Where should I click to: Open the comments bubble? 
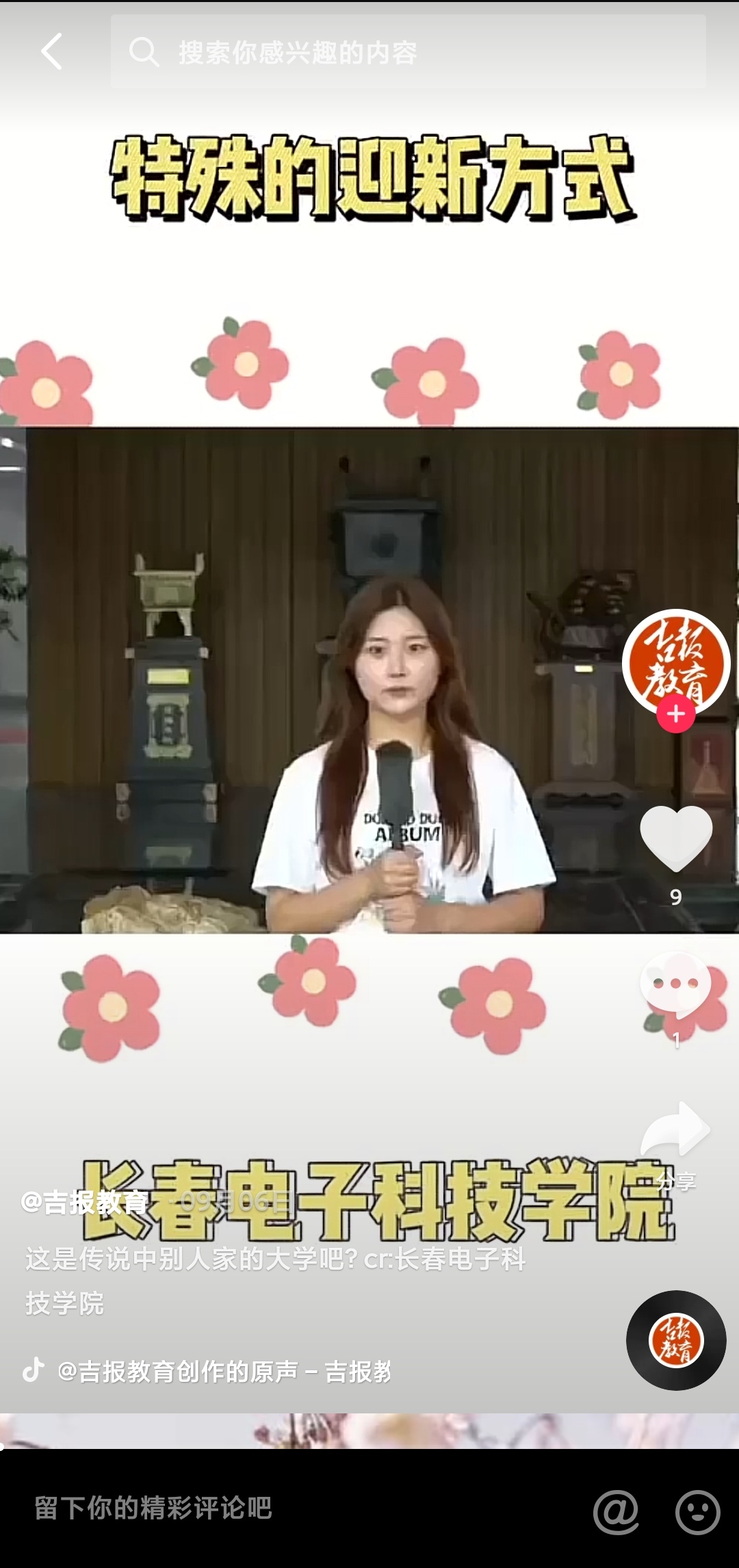point(676,984)
